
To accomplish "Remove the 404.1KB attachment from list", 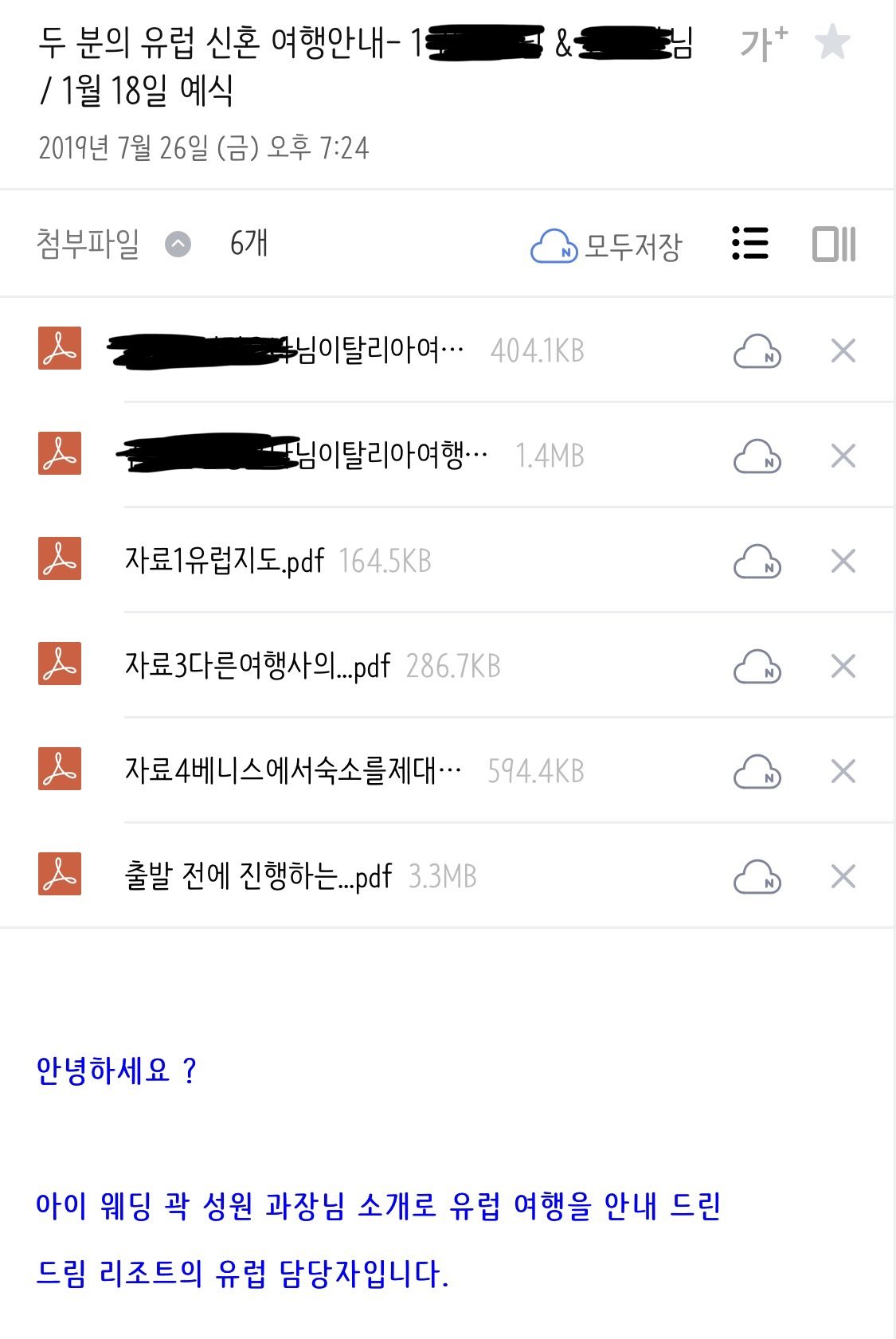I will point(843,350).
